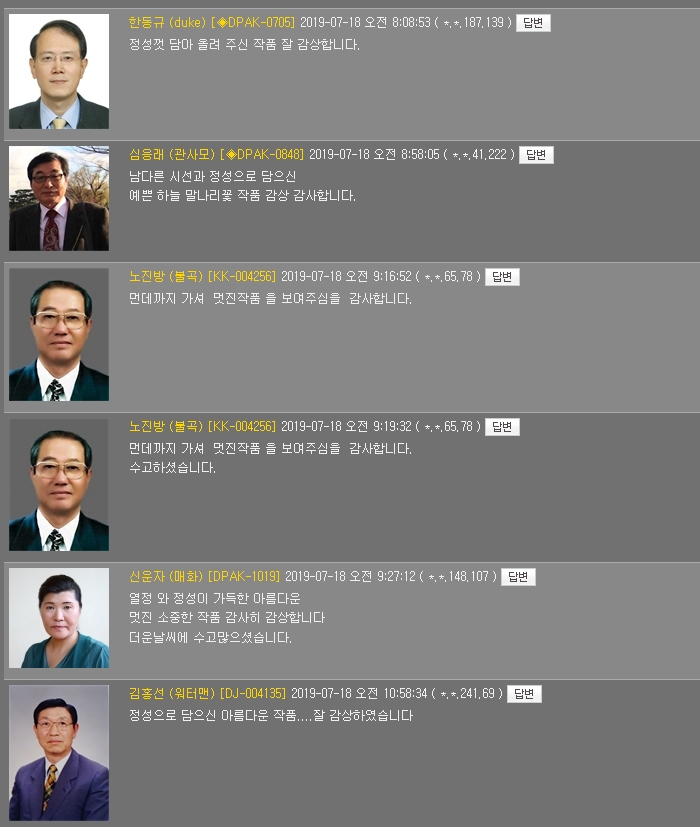This screenshot has height=827, width=700.
Task: Reply to 노진방's 9:16:52 comment
Action: [502, 277]
